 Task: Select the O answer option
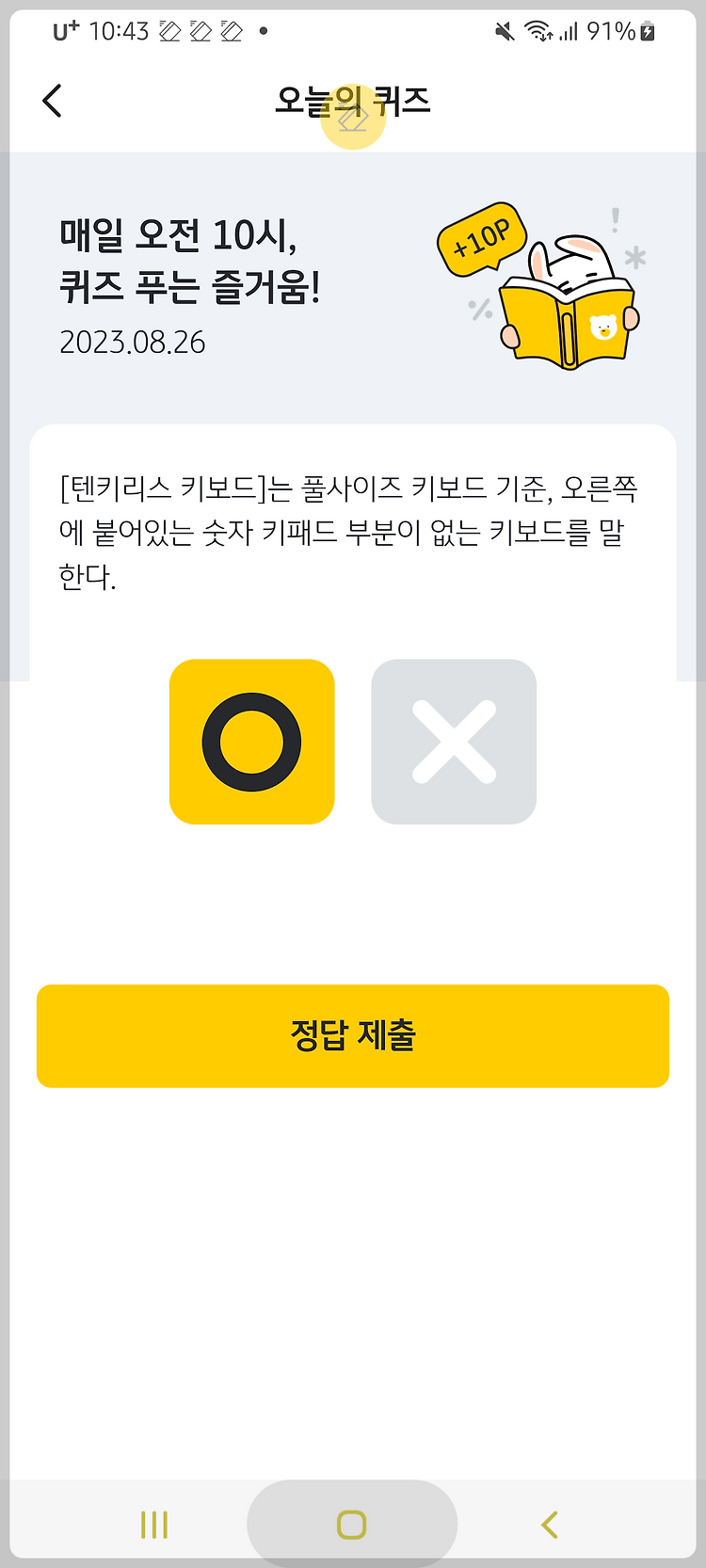click(x=251, y=742)
